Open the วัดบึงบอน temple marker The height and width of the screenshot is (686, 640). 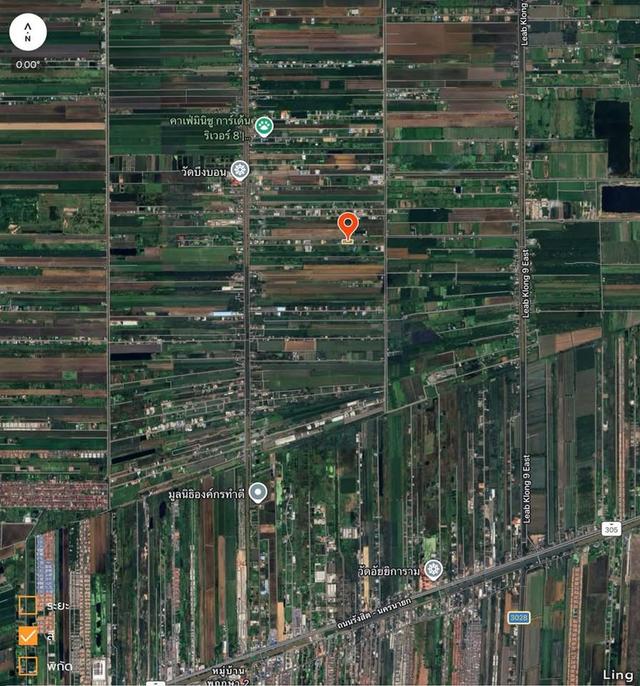point(240,170)
